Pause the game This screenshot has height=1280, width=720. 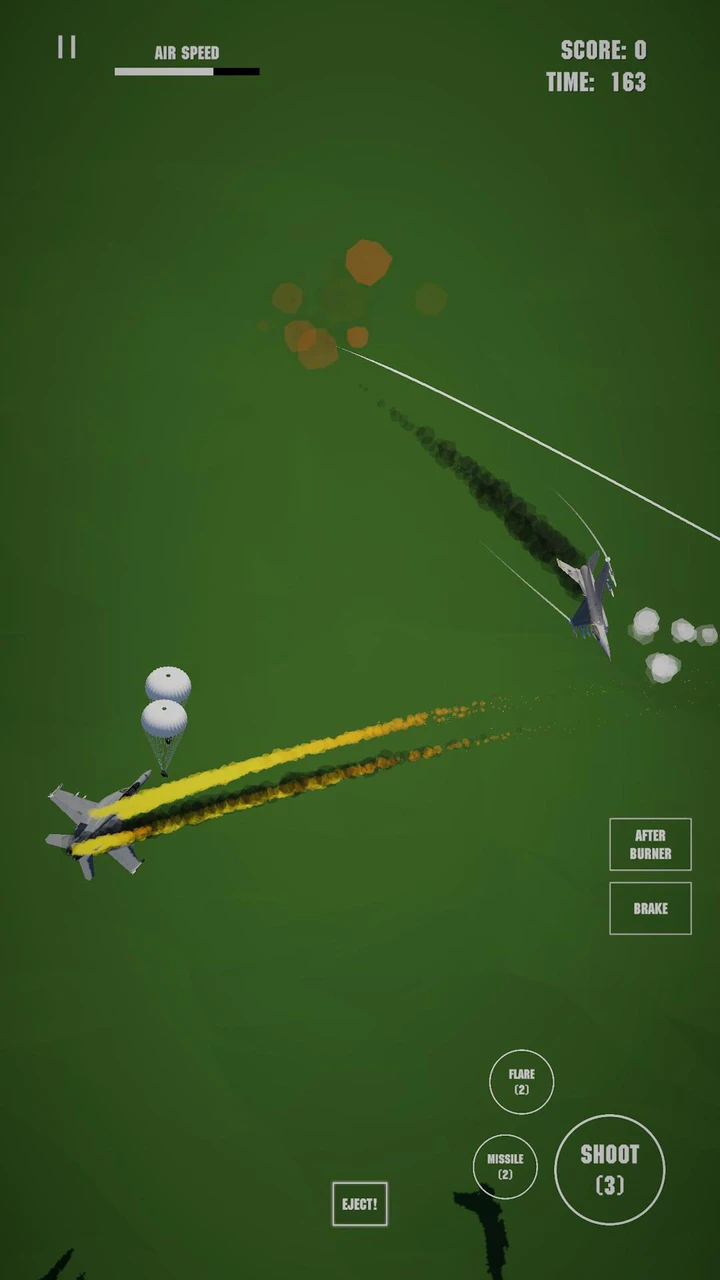(67, 47)
